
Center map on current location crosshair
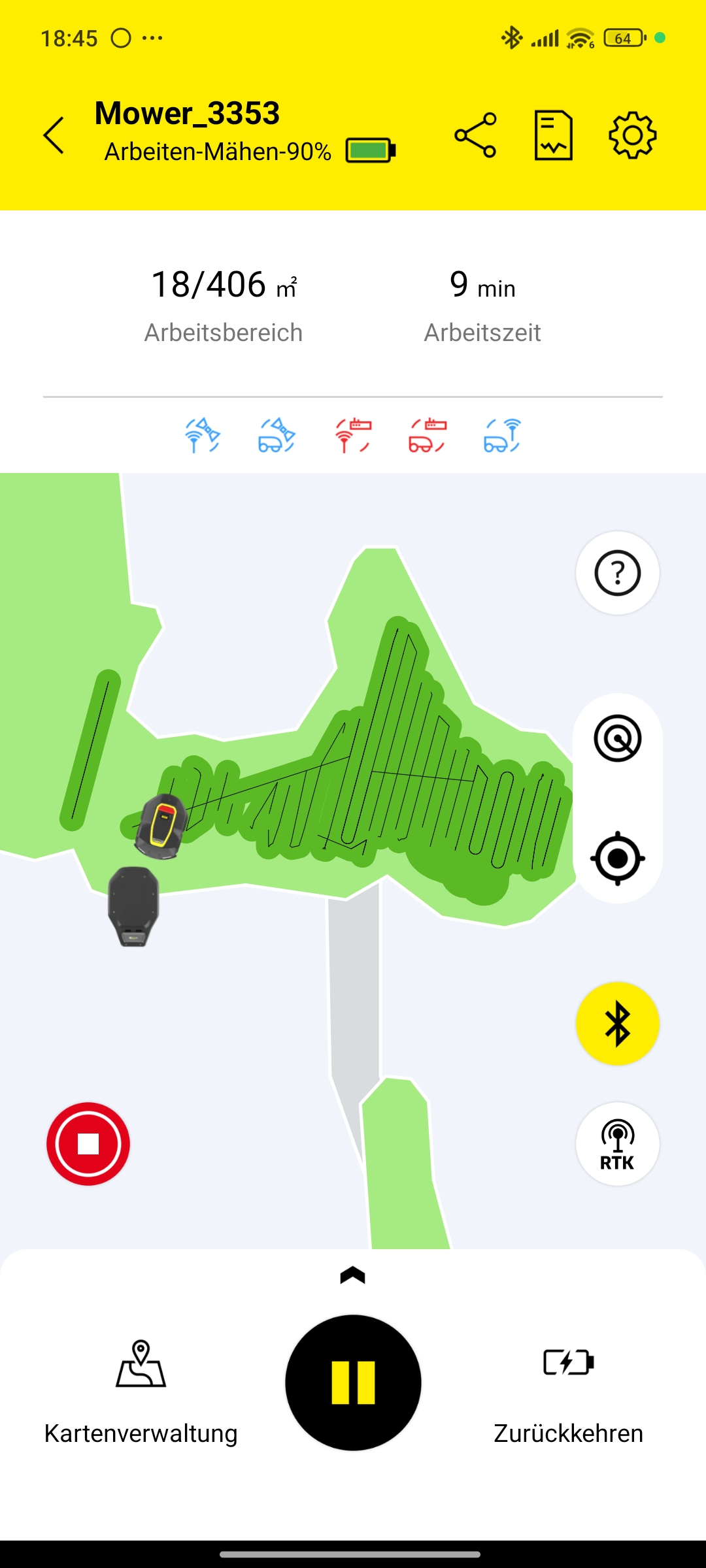[x=617, y=858]
